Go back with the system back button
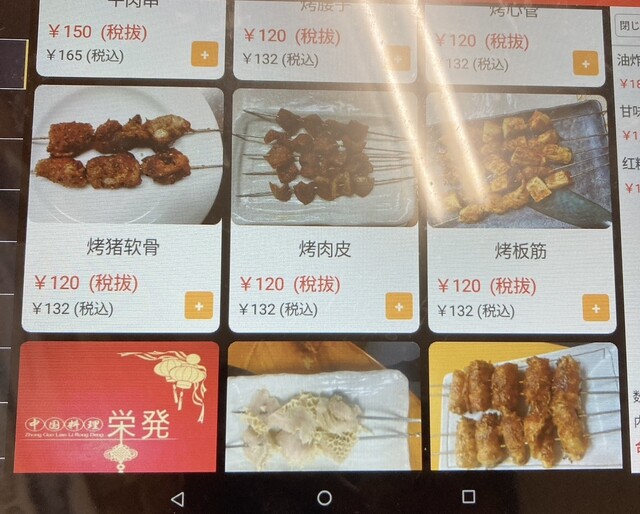Viewport: 640px width, 514px height. click(x=178, y=498)
